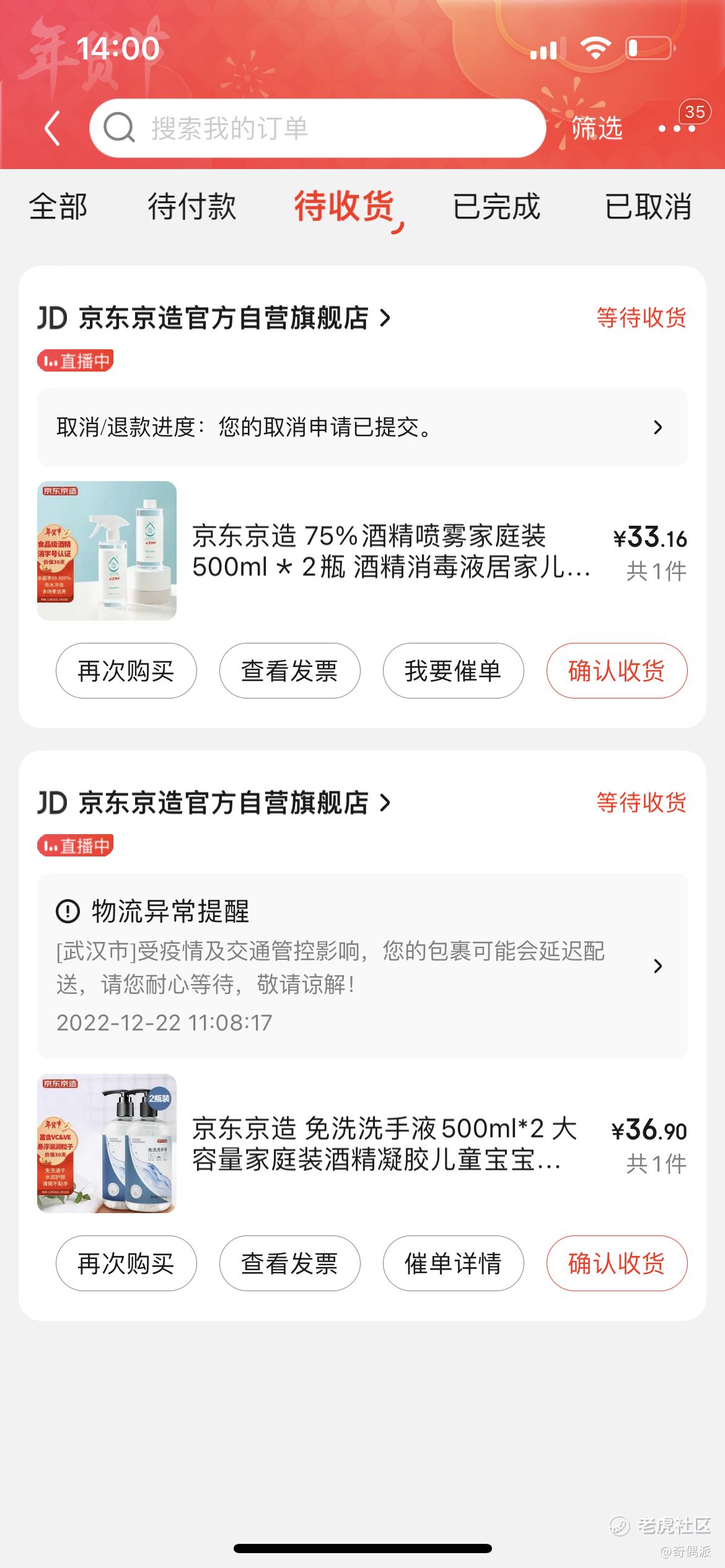Image resolution: width=725 pixels, height=1568 pixels.
Task: Go back using the header arrow
Action: (53, 128)
